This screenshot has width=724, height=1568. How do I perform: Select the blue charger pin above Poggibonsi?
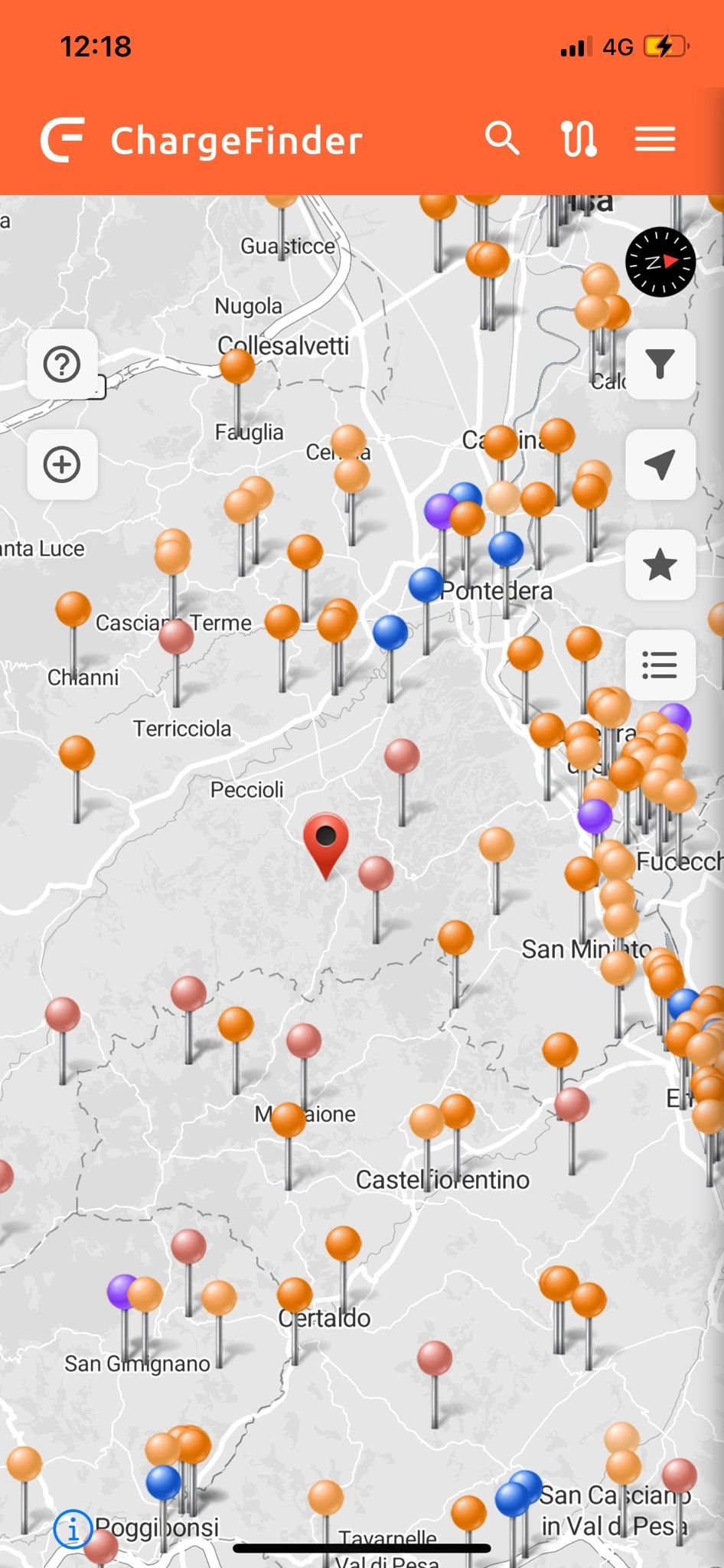click(x=163, y=1482)
